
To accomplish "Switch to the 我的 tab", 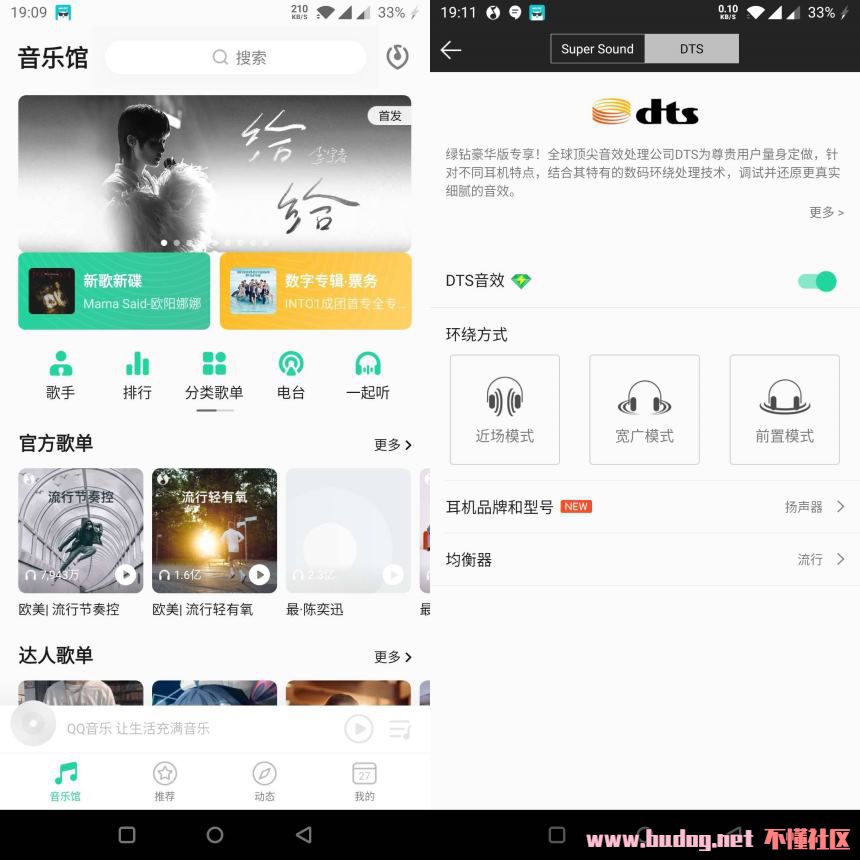I will (364, 781).
